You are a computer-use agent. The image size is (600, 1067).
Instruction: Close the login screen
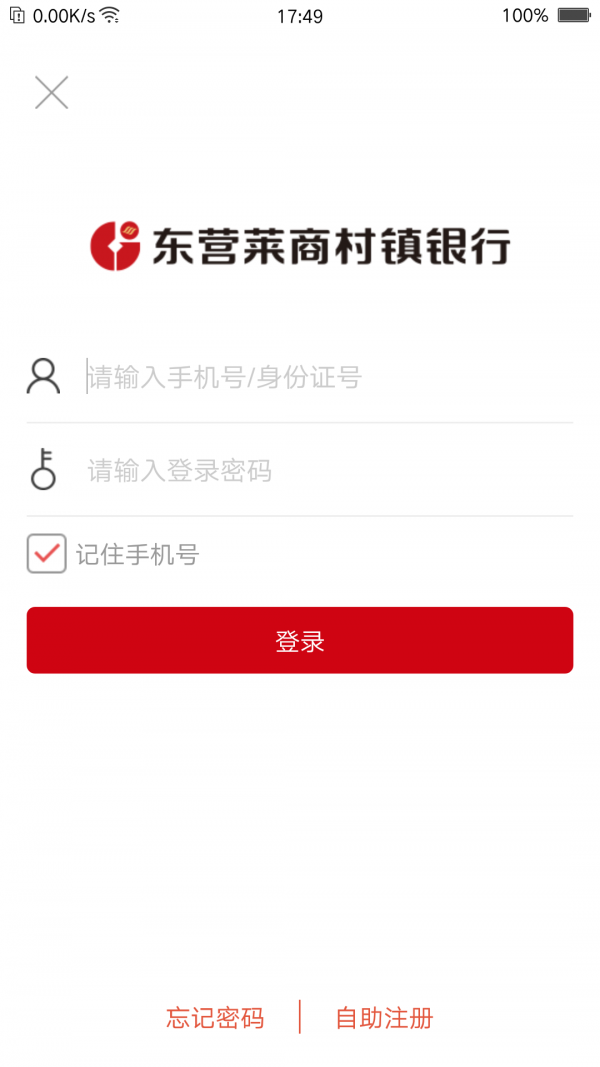(51, 92)
